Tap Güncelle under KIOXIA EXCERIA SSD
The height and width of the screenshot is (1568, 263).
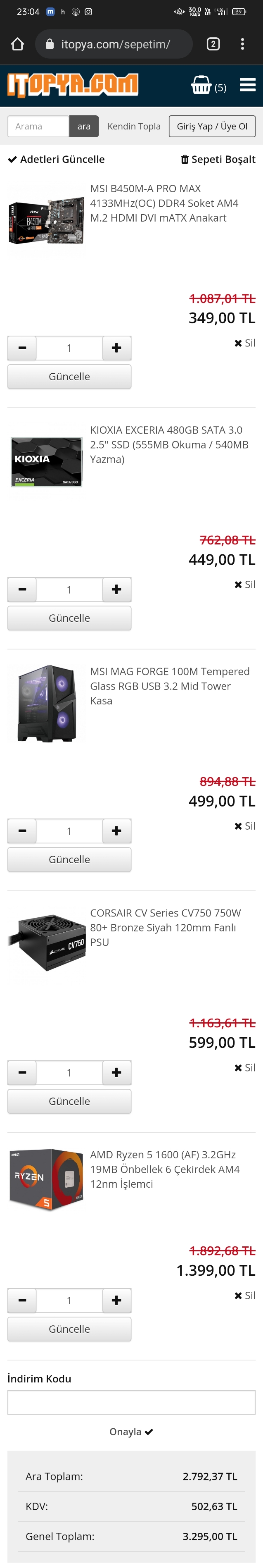[69, 618]
